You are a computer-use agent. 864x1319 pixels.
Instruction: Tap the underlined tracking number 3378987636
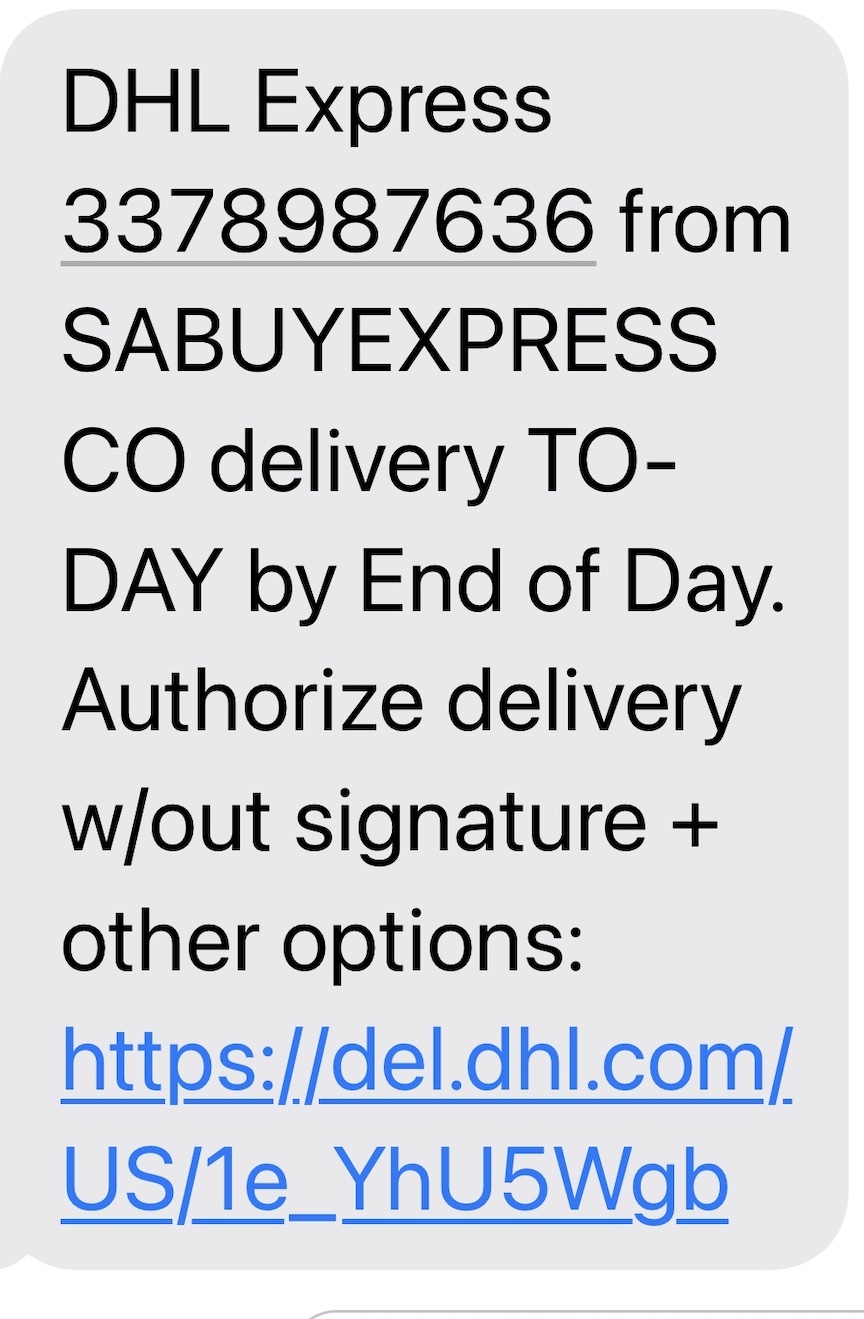[x=328, y=220]
